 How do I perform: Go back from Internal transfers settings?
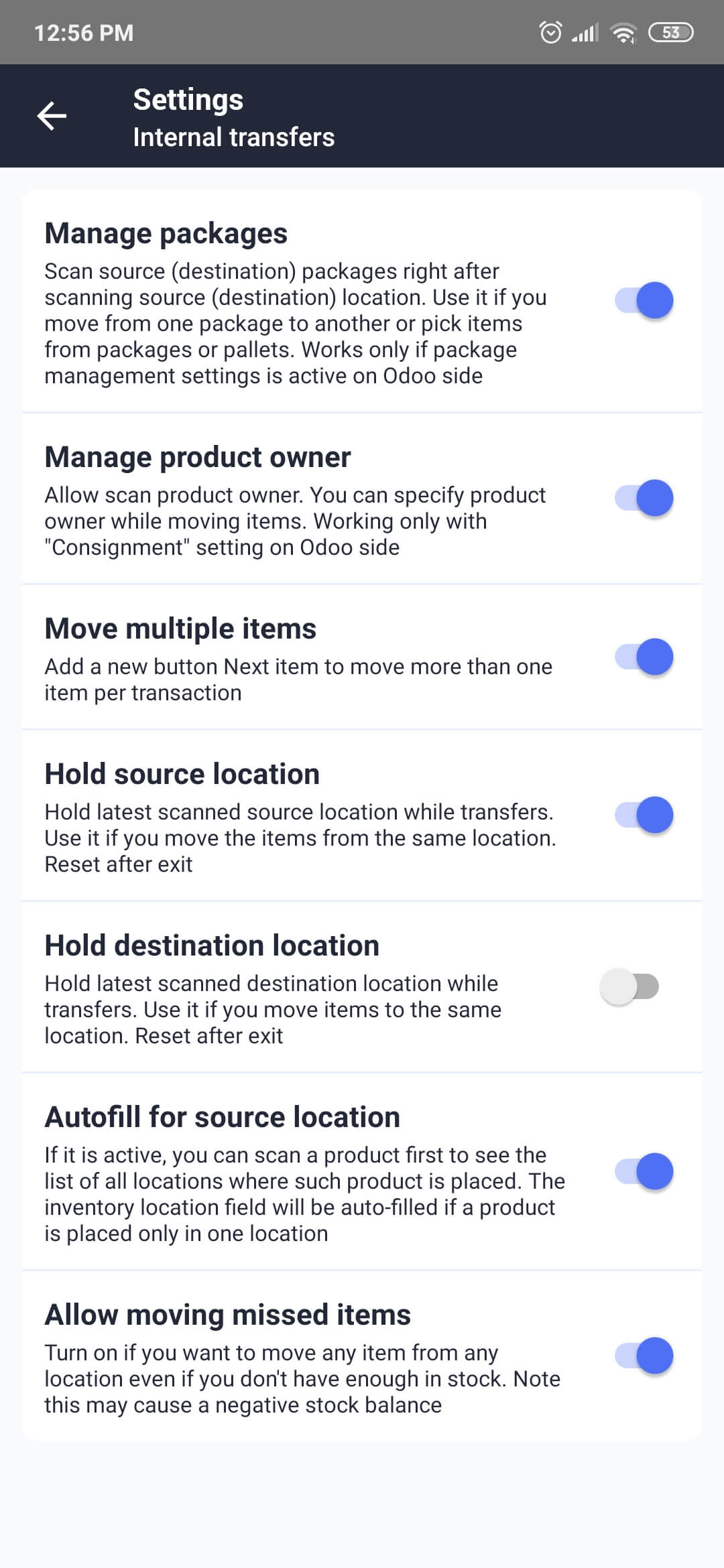coord(52,116)
